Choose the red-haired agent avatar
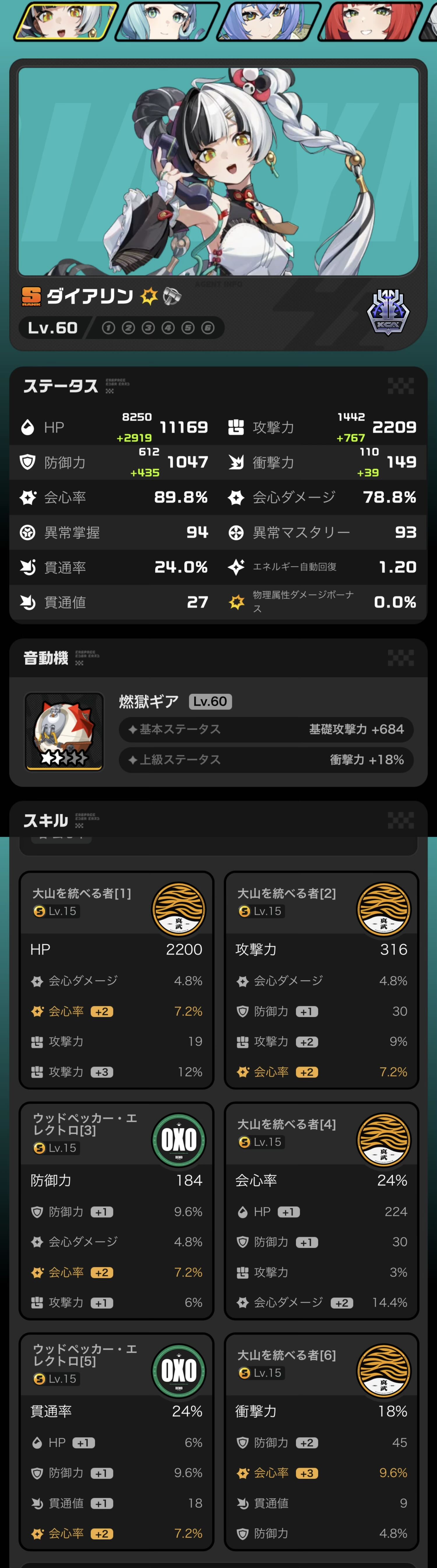Viewport: 437px width, 1568px height. (371, 22)
